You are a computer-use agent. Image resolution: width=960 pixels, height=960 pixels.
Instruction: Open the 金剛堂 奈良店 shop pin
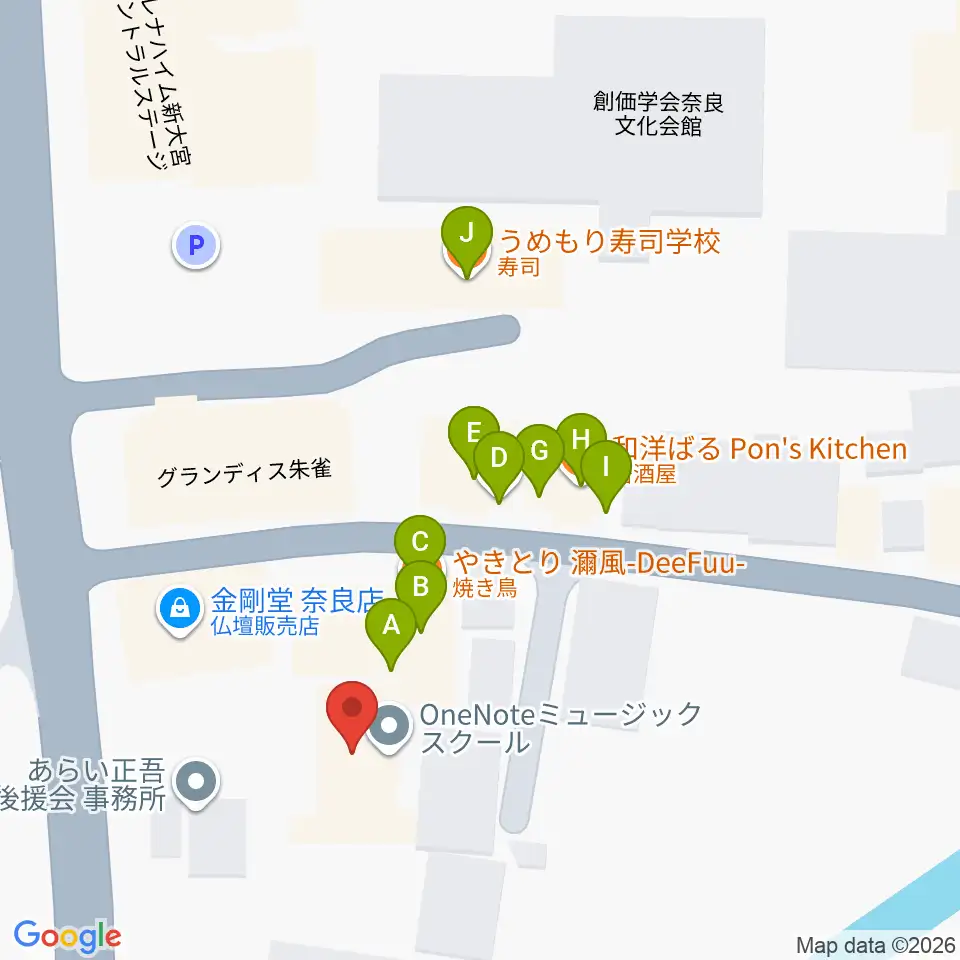[x=179, y=611]
